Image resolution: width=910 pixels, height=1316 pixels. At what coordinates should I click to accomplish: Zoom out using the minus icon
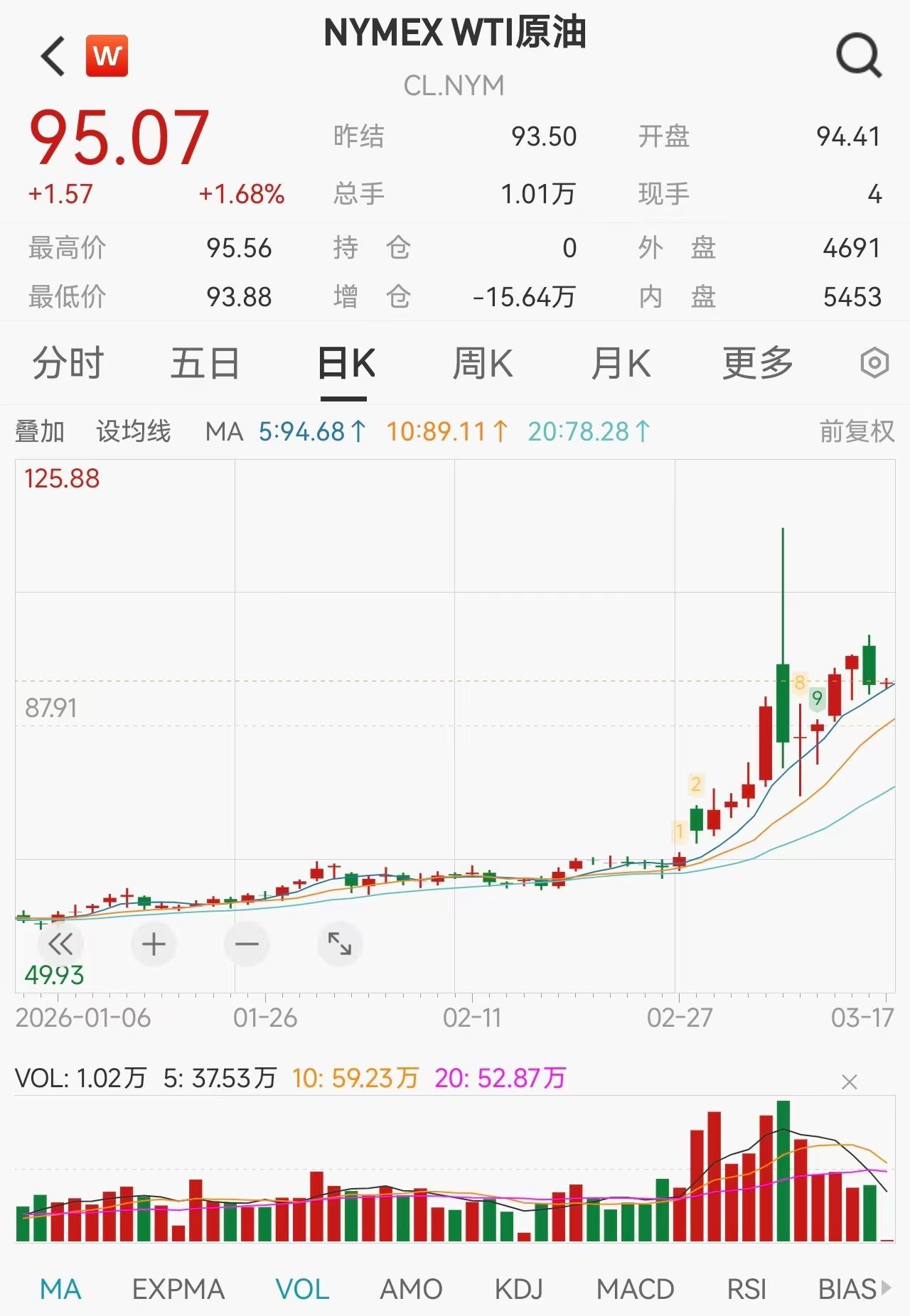tap(246, 944)
